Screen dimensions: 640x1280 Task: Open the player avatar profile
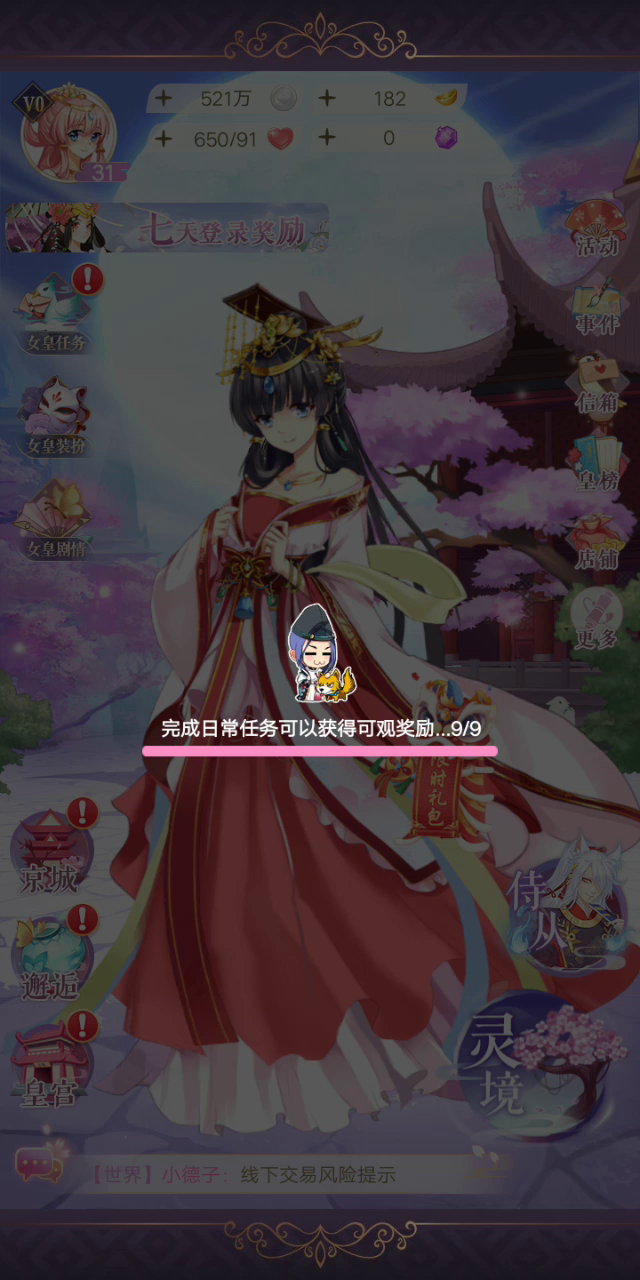68,134
